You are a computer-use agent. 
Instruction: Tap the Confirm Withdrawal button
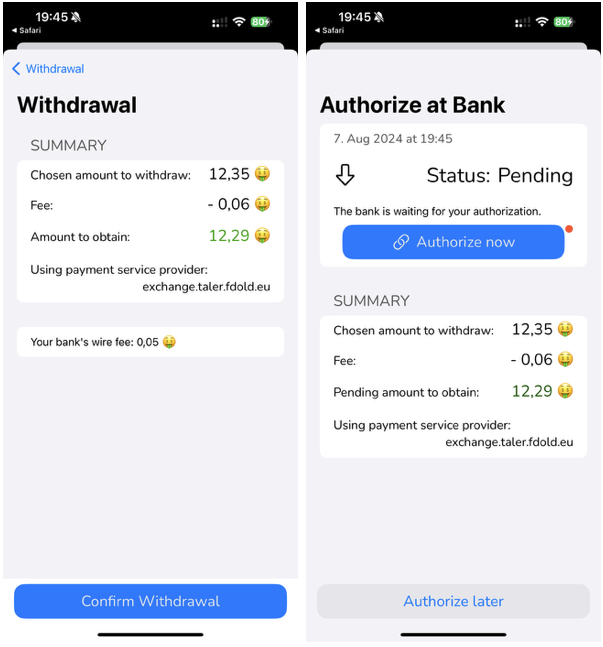click(x=150, y=601)
